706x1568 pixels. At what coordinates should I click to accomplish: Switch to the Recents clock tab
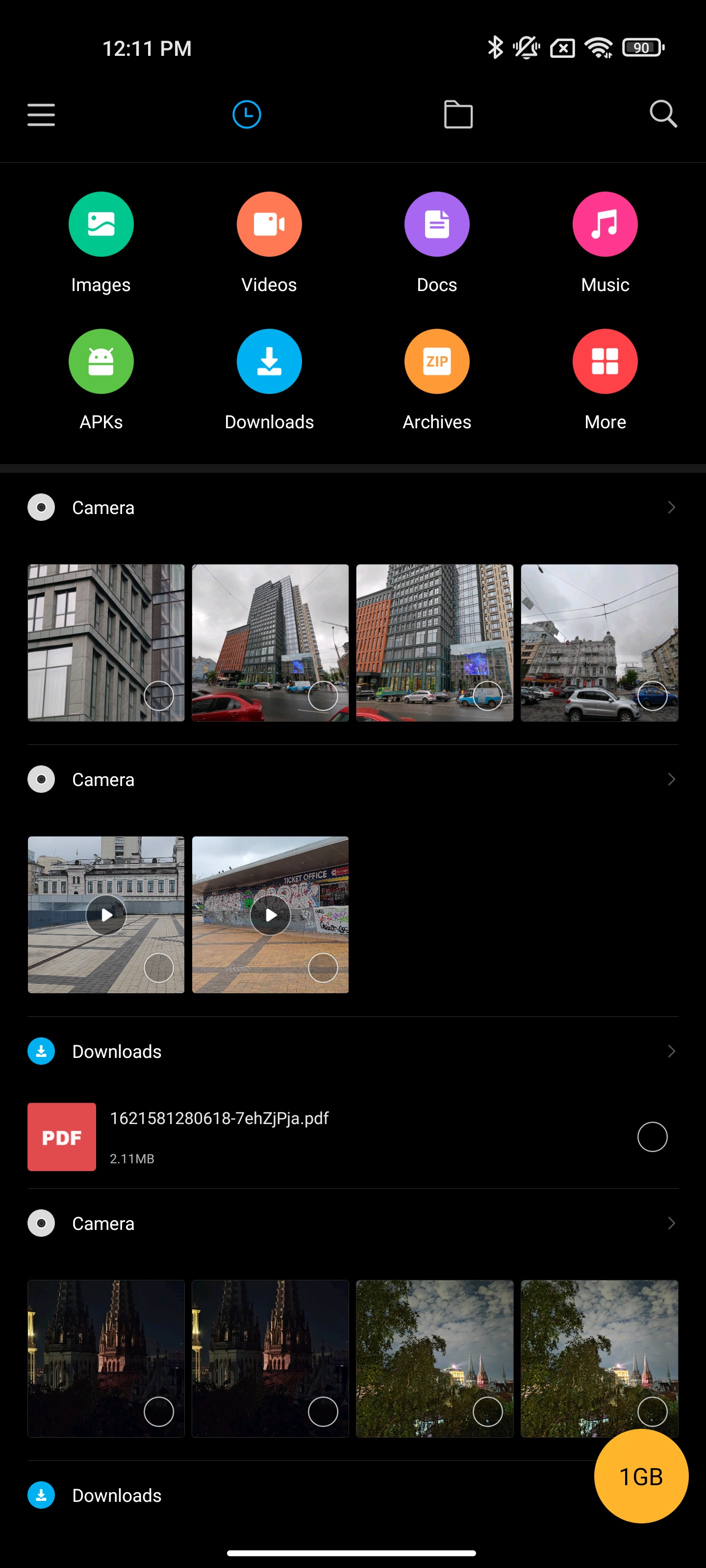[247, 115]
